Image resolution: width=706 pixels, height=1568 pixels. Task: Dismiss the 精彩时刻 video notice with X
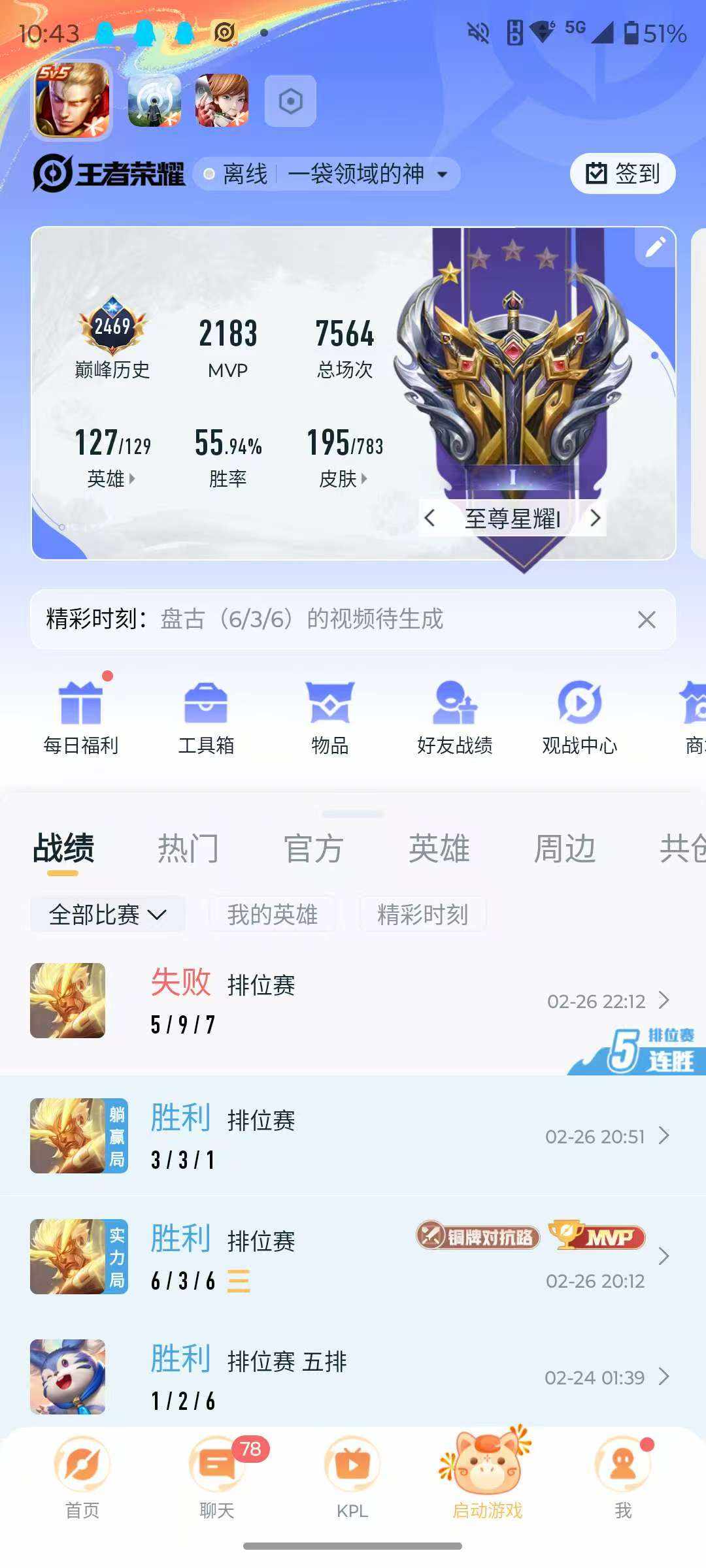click(646, 620)
